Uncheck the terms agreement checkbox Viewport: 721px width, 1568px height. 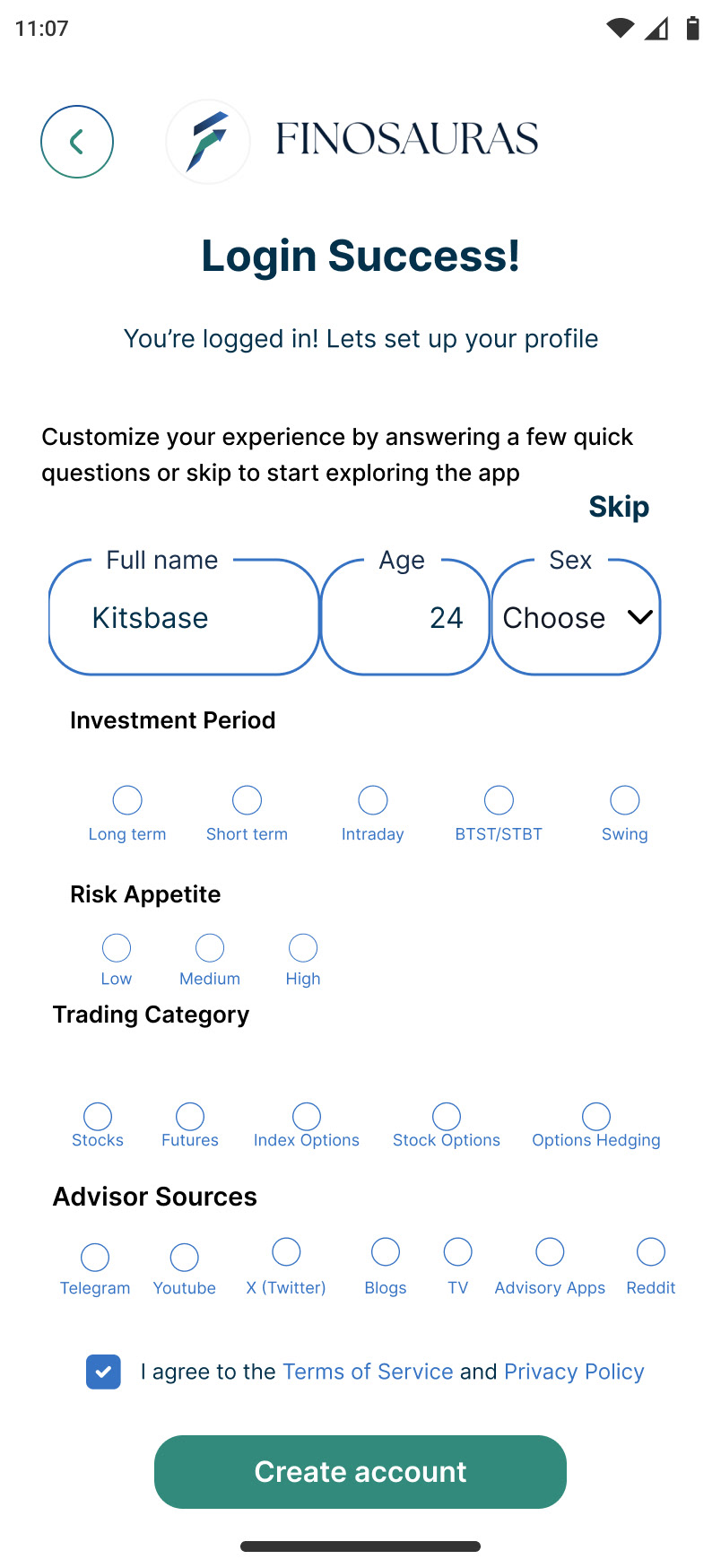[104, 1372]
